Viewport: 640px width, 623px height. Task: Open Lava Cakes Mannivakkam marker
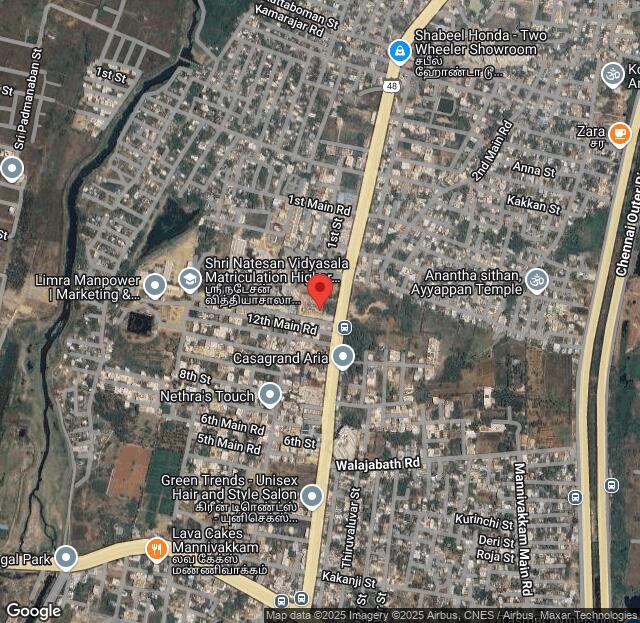156,548
